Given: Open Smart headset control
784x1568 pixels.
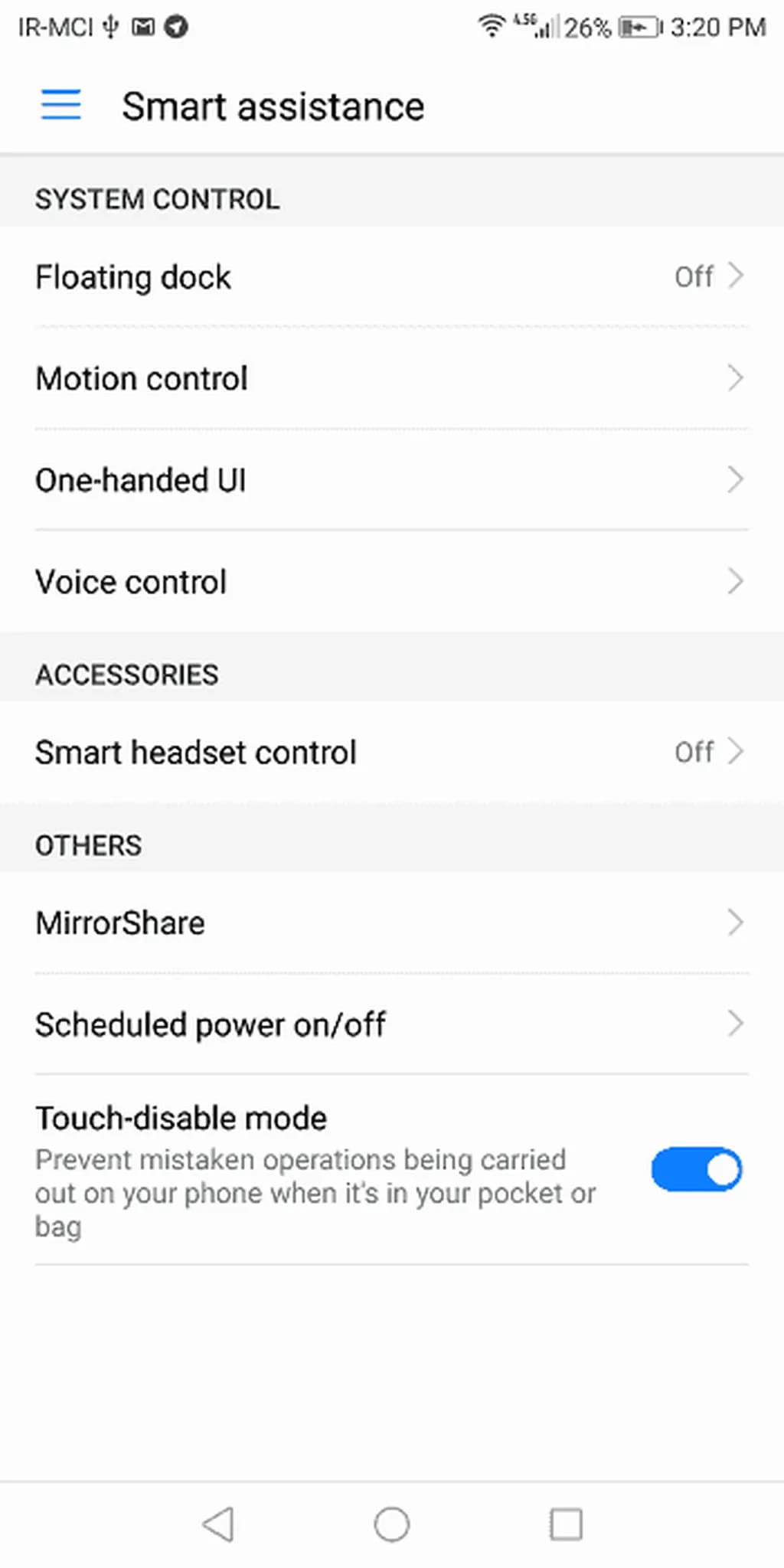Looking at the screenshot, I should [390, 752].
